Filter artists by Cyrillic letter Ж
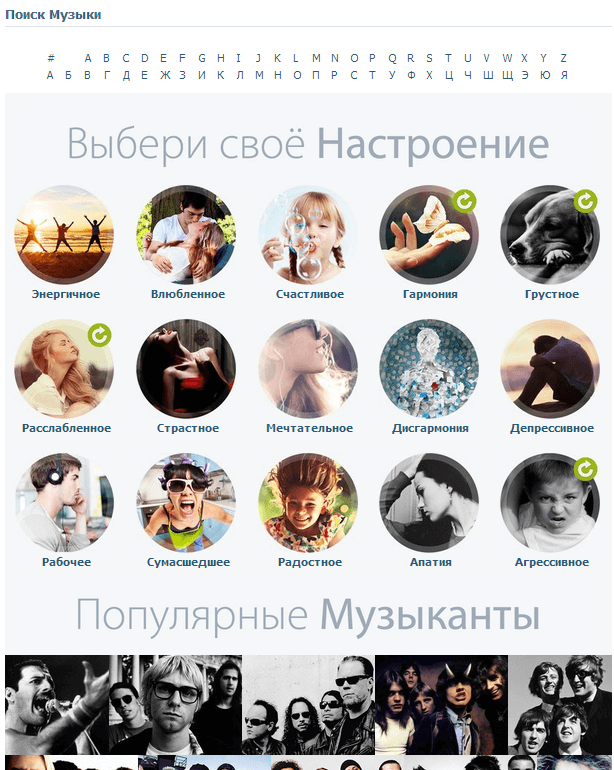This screenshot has height=770, width=614. (164, 75)
